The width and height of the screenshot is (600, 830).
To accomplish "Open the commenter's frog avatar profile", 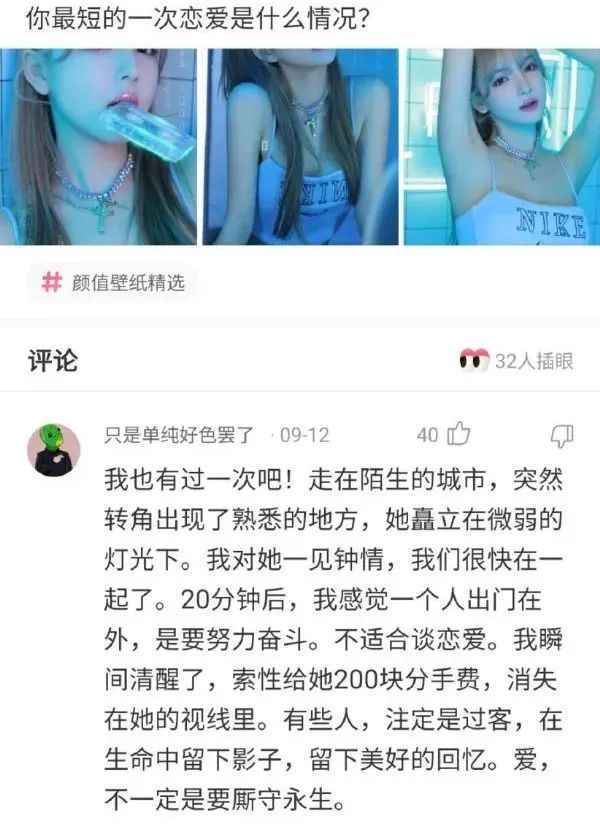I will point(52,449).
